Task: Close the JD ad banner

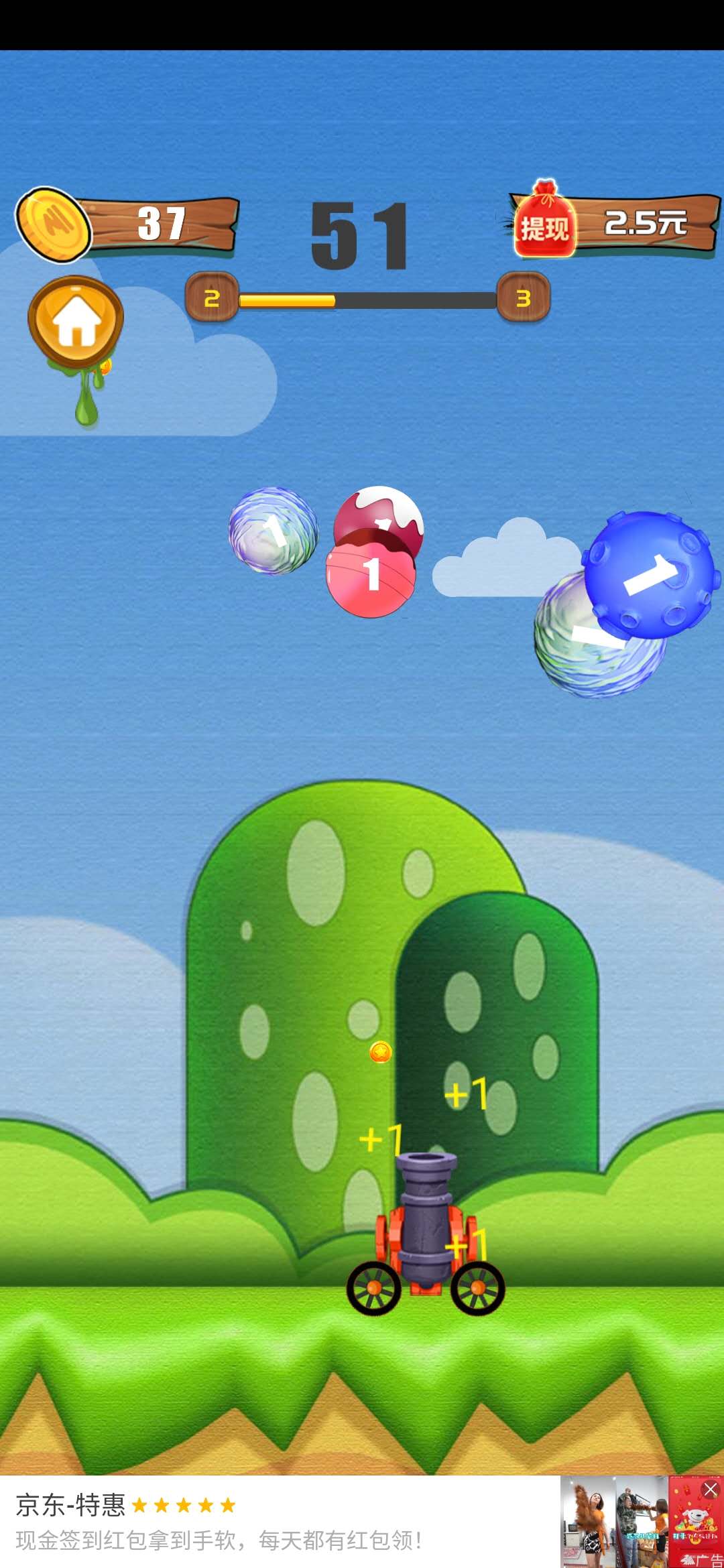Action: (710, 1490)
